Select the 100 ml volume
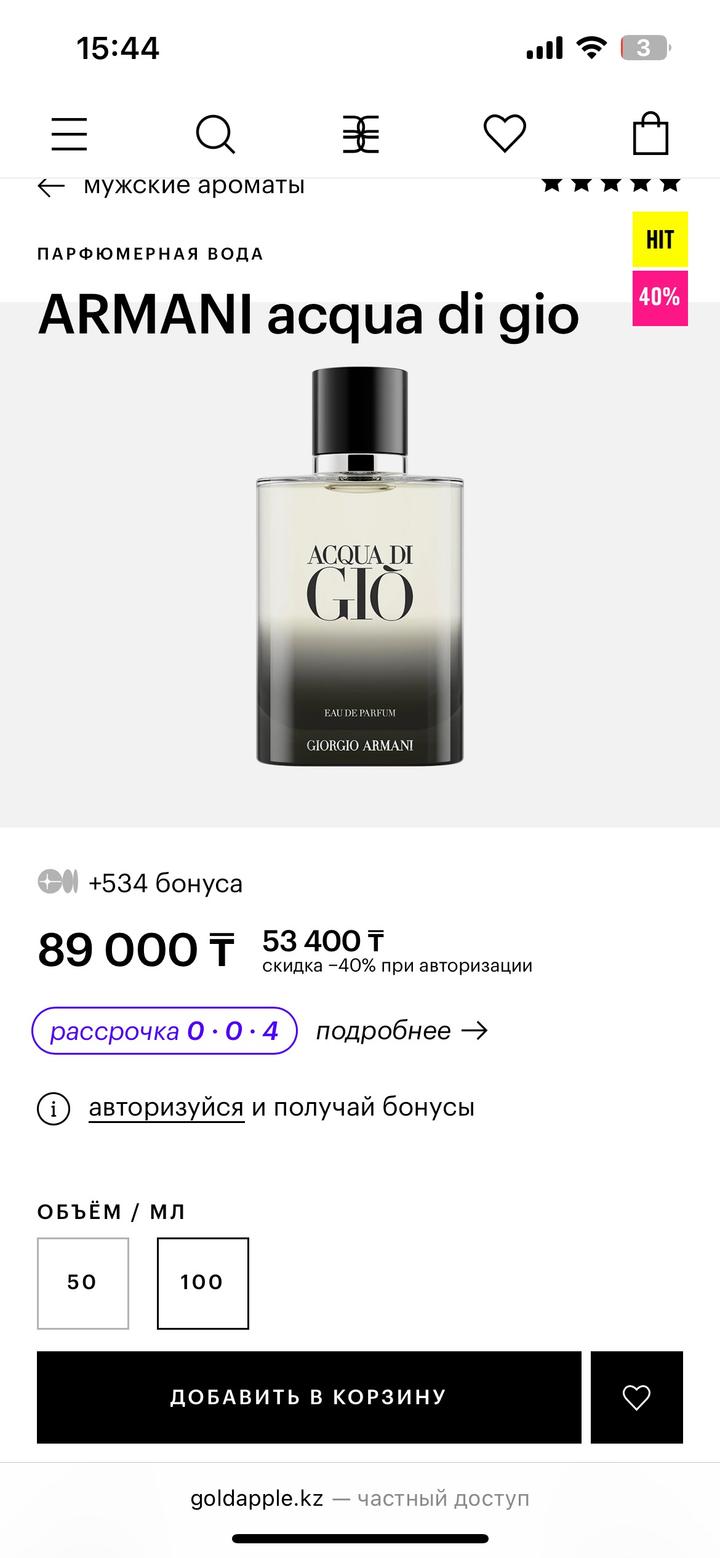This screenshot has height=1558, width=720. (202, 1283)
